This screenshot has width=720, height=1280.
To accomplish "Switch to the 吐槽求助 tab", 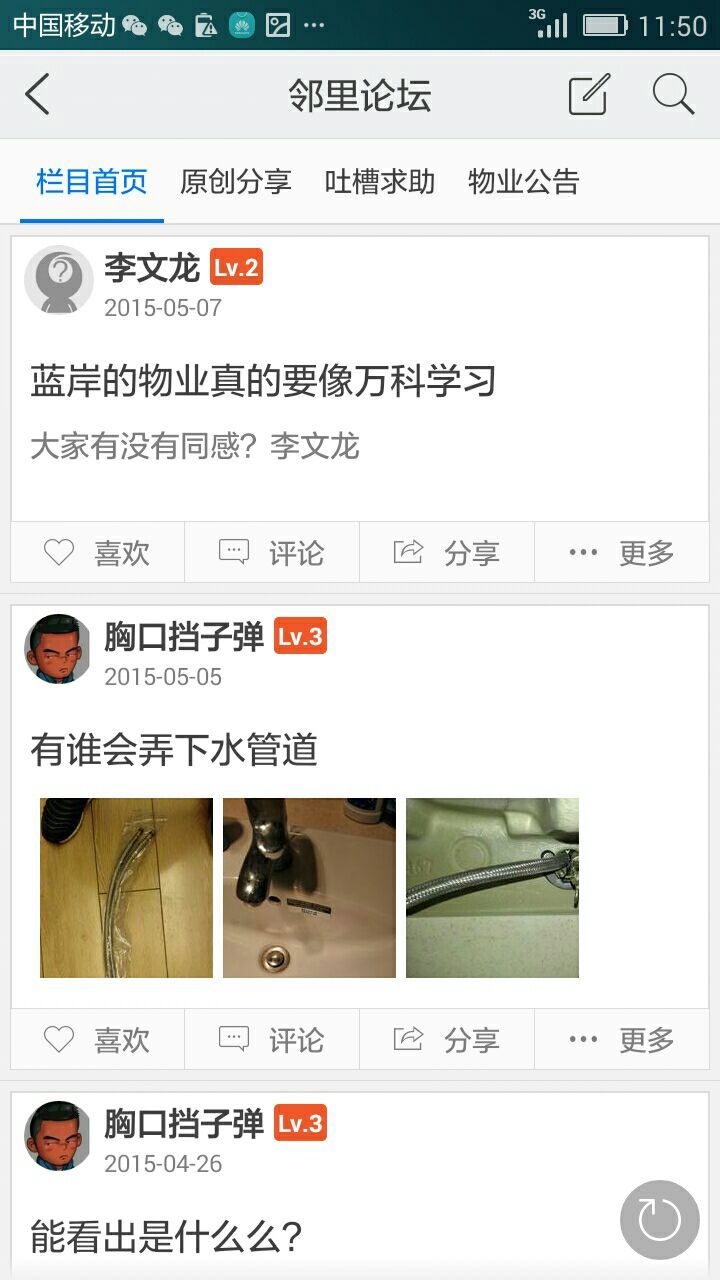I will pyautogui.click(x=379, y=182).
